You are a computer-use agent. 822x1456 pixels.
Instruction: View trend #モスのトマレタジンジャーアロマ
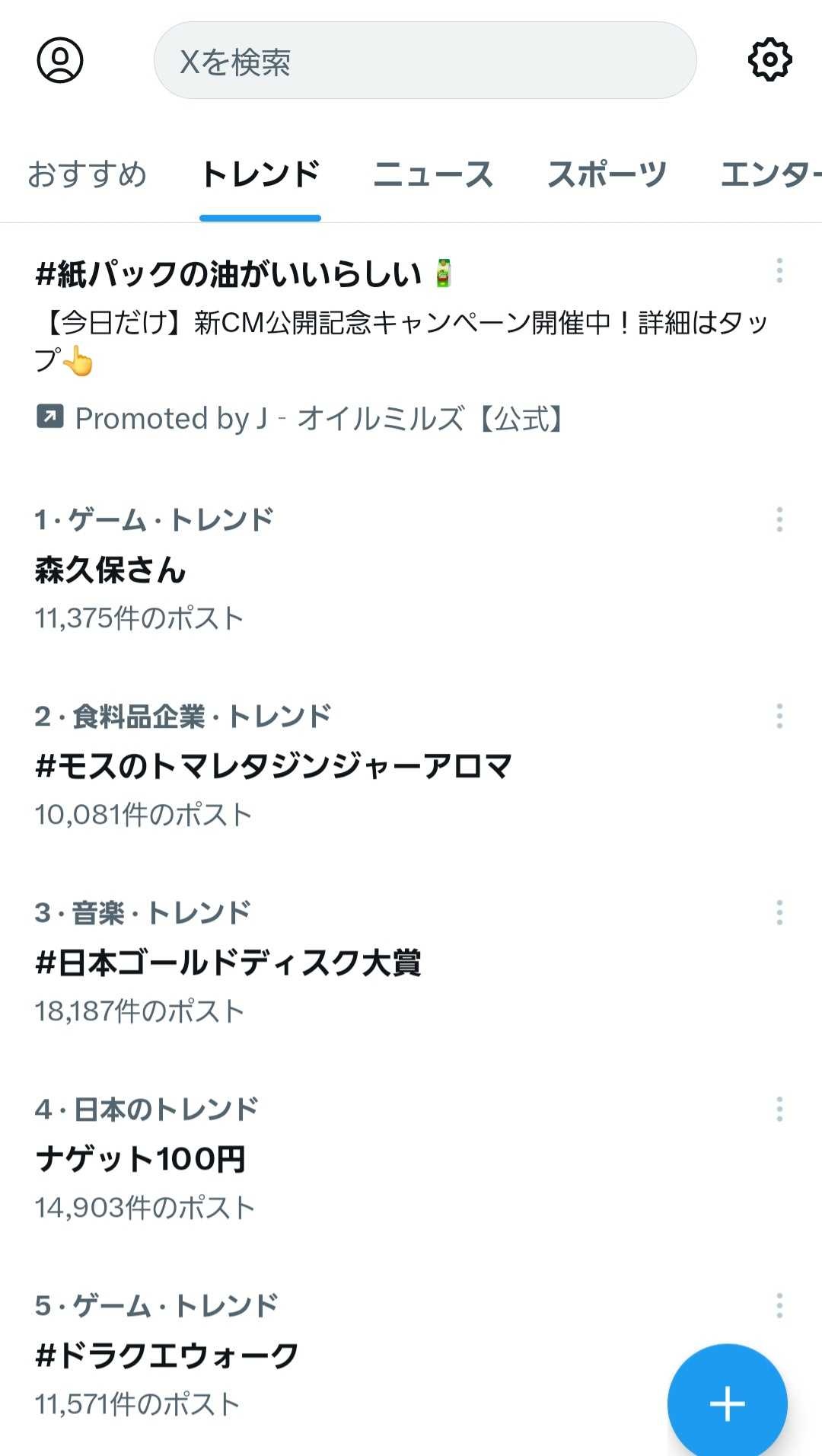(x=274, y=766)
